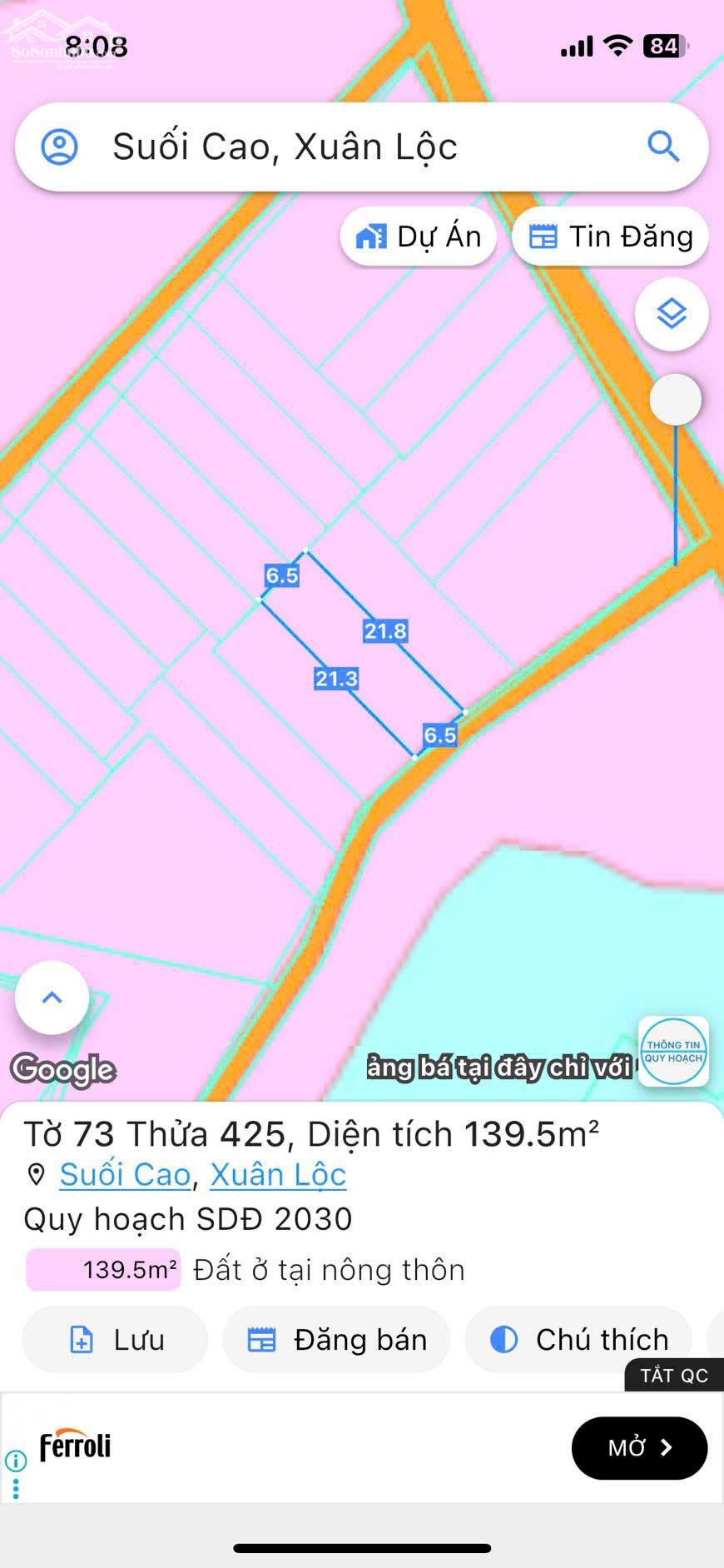Viewport: 724px width, 1568px height.
Task: Tap the ad info icon
Action: 16,1461
